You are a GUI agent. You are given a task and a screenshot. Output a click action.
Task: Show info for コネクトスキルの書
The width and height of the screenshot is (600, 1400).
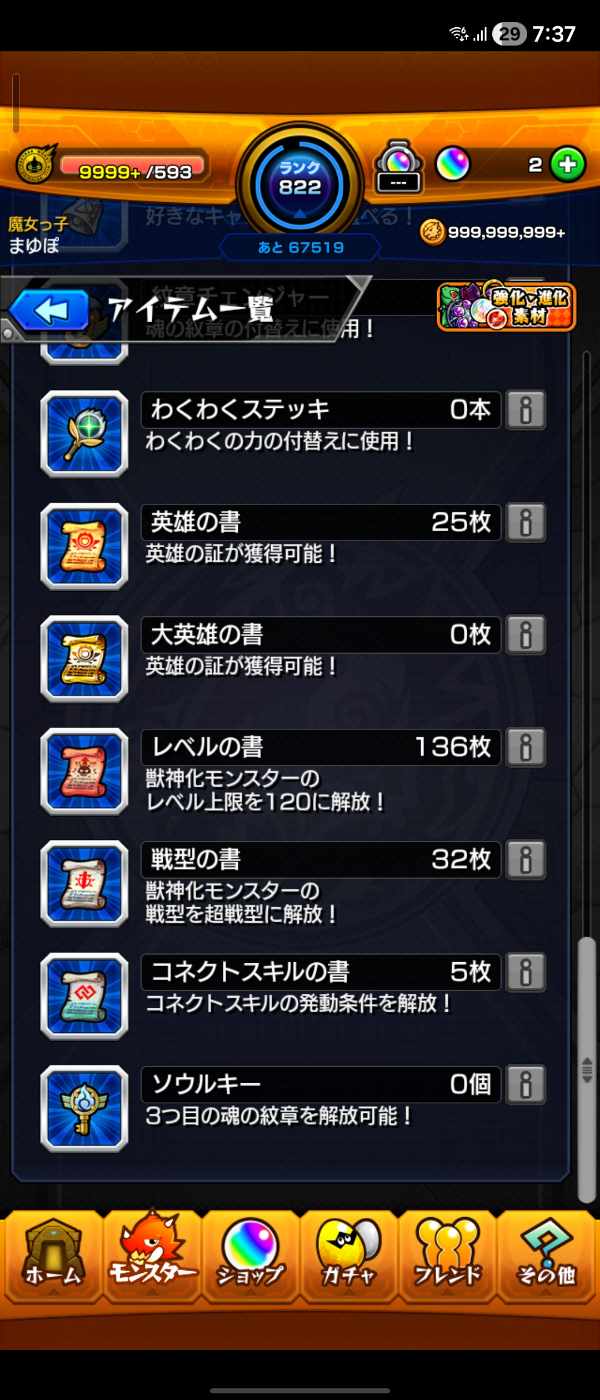tap(526, 971)
